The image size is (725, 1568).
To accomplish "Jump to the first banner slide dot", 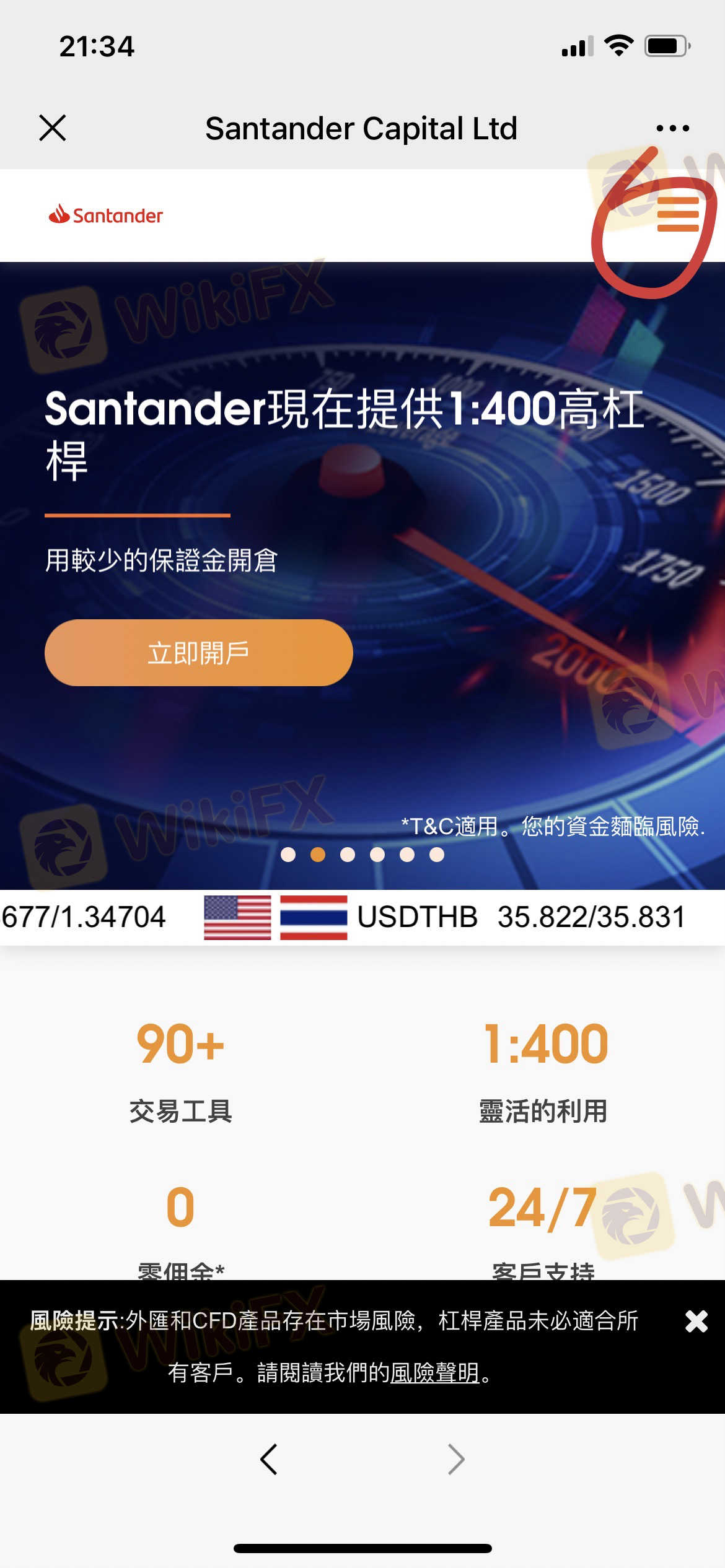I will tap(288, 855).
